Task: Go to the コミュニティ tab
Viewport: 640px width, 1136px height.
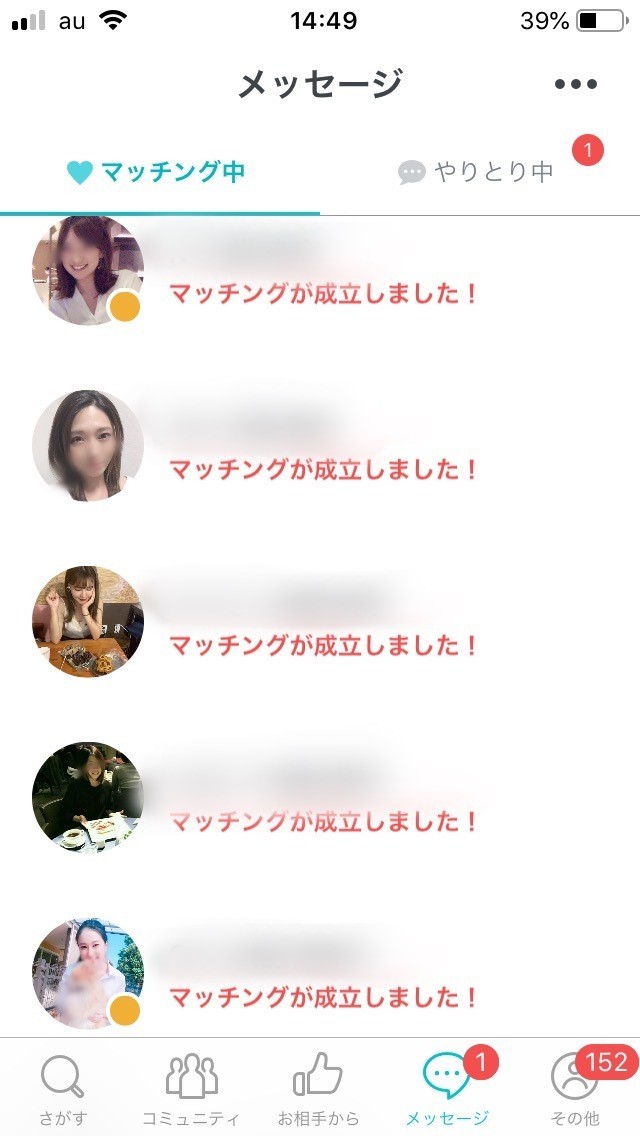Action: (x=190, y=1088)
